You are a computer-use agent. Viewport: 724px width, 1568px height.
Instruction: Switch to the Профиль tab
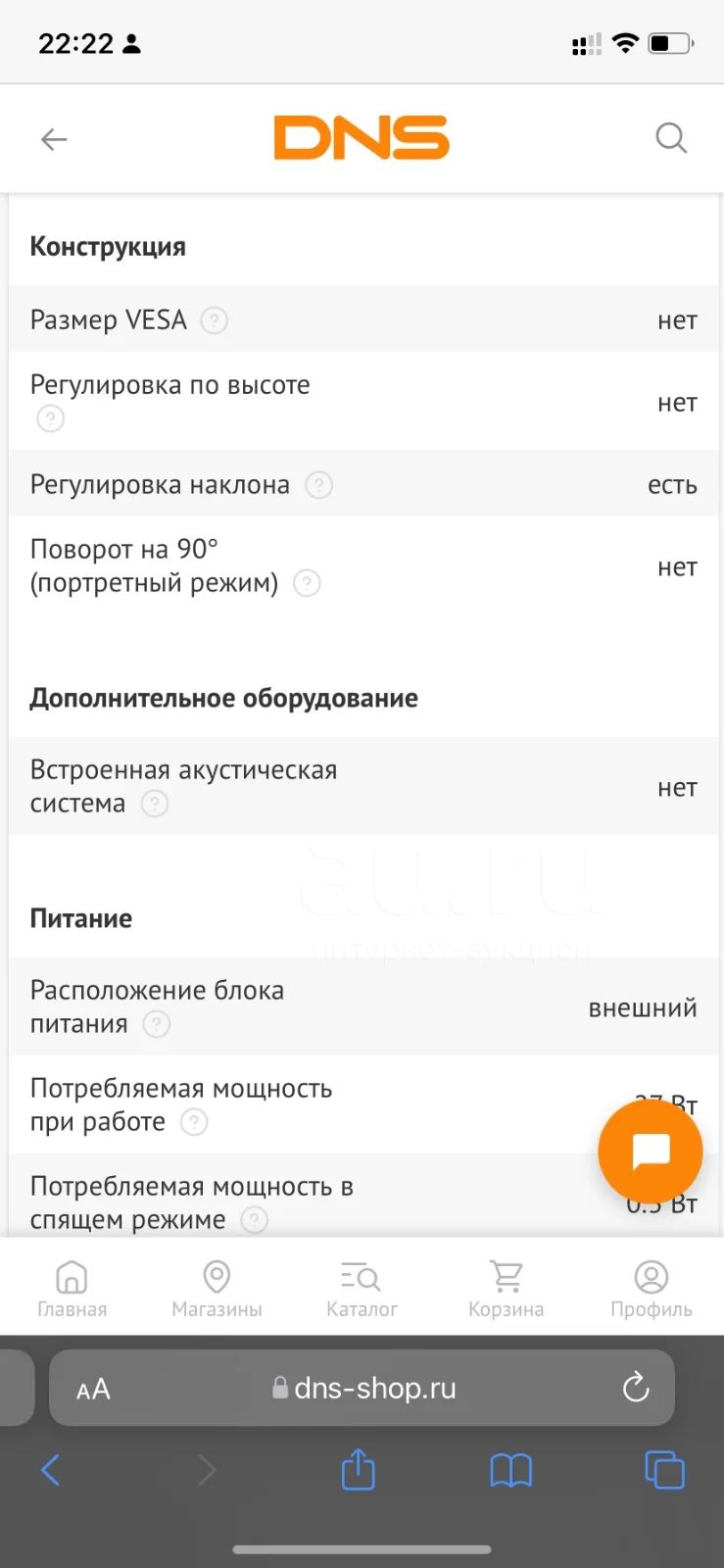coord(651,1288)
